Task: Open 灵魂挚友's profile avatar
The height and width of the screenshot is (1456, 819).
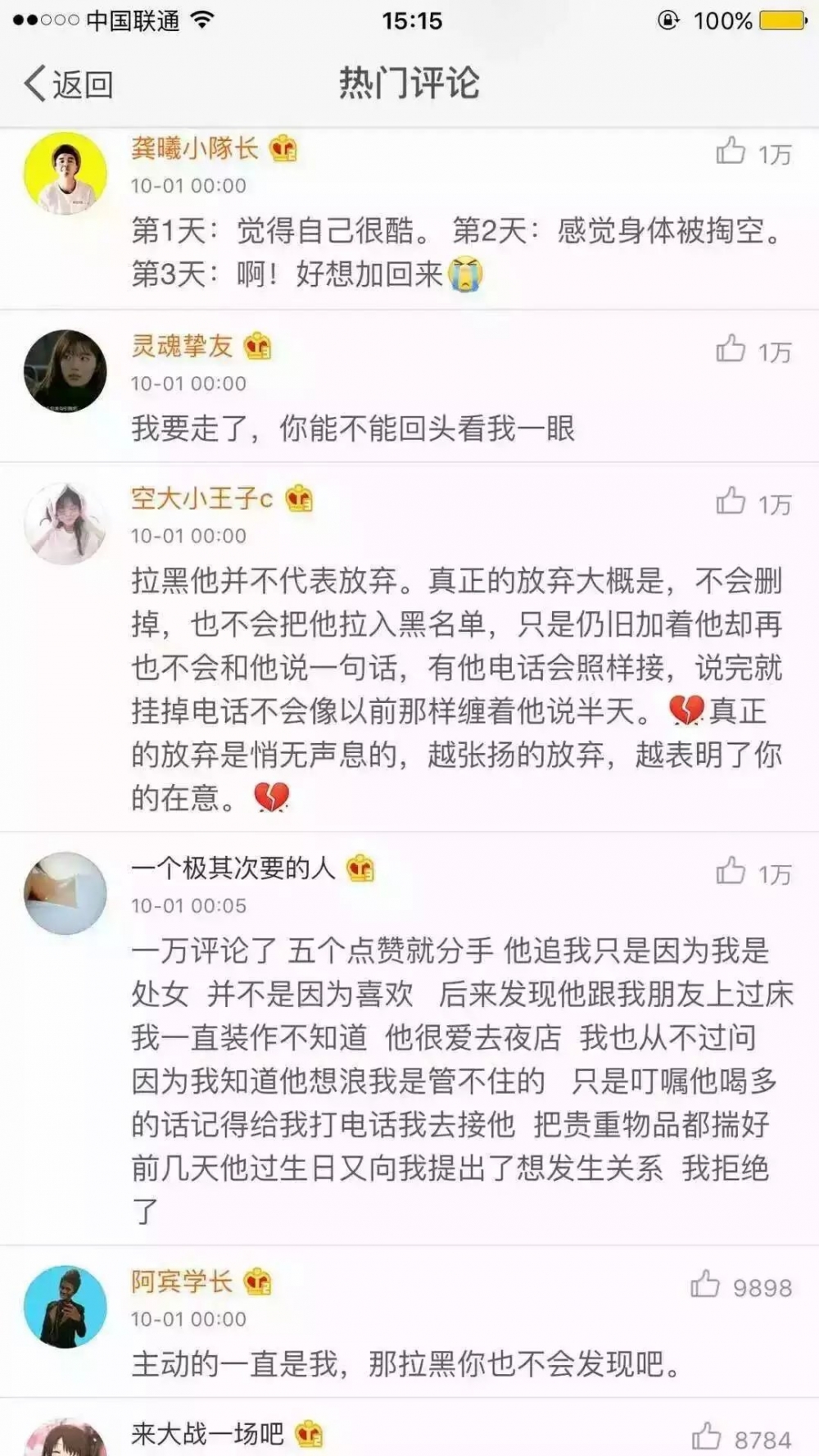Action: coord(66,371)
